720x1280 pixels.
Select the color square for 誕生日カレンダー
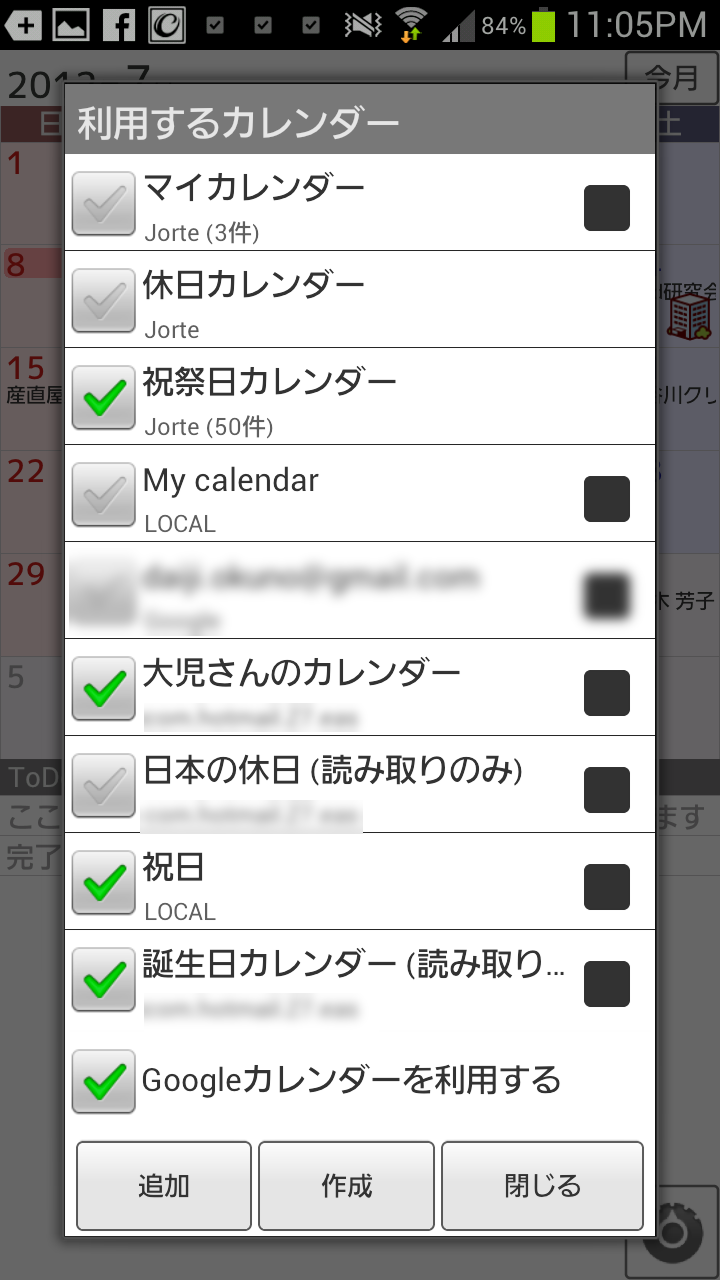click(x=607, y=984)
